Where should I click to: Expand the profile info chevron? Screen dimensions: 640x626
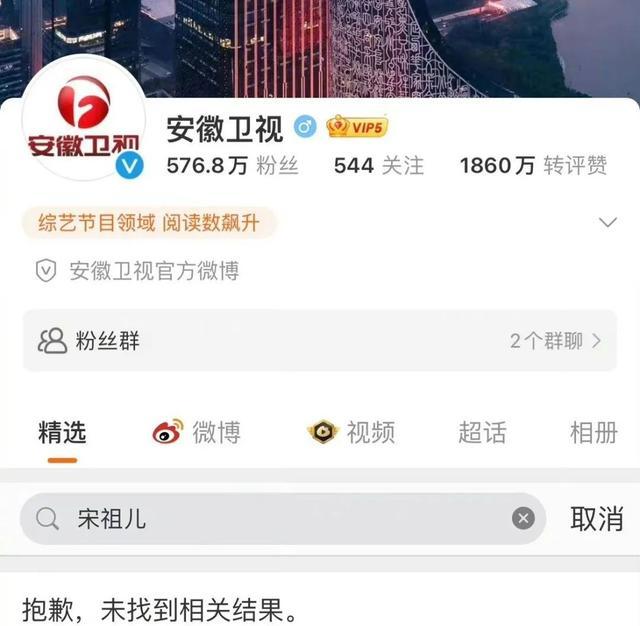607,222
